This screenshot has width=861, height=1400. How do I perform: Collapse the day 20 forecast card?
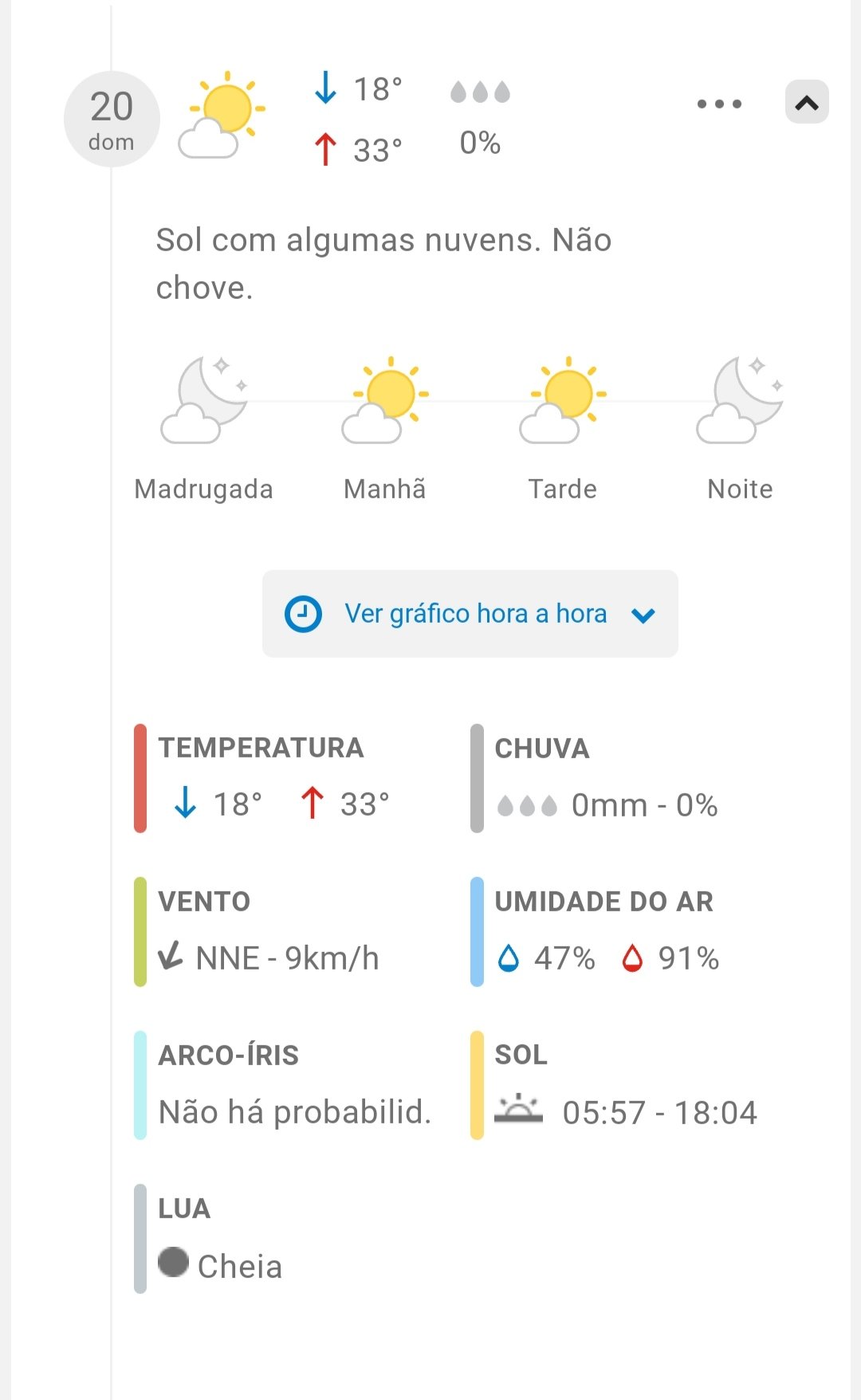coord(807,103)
